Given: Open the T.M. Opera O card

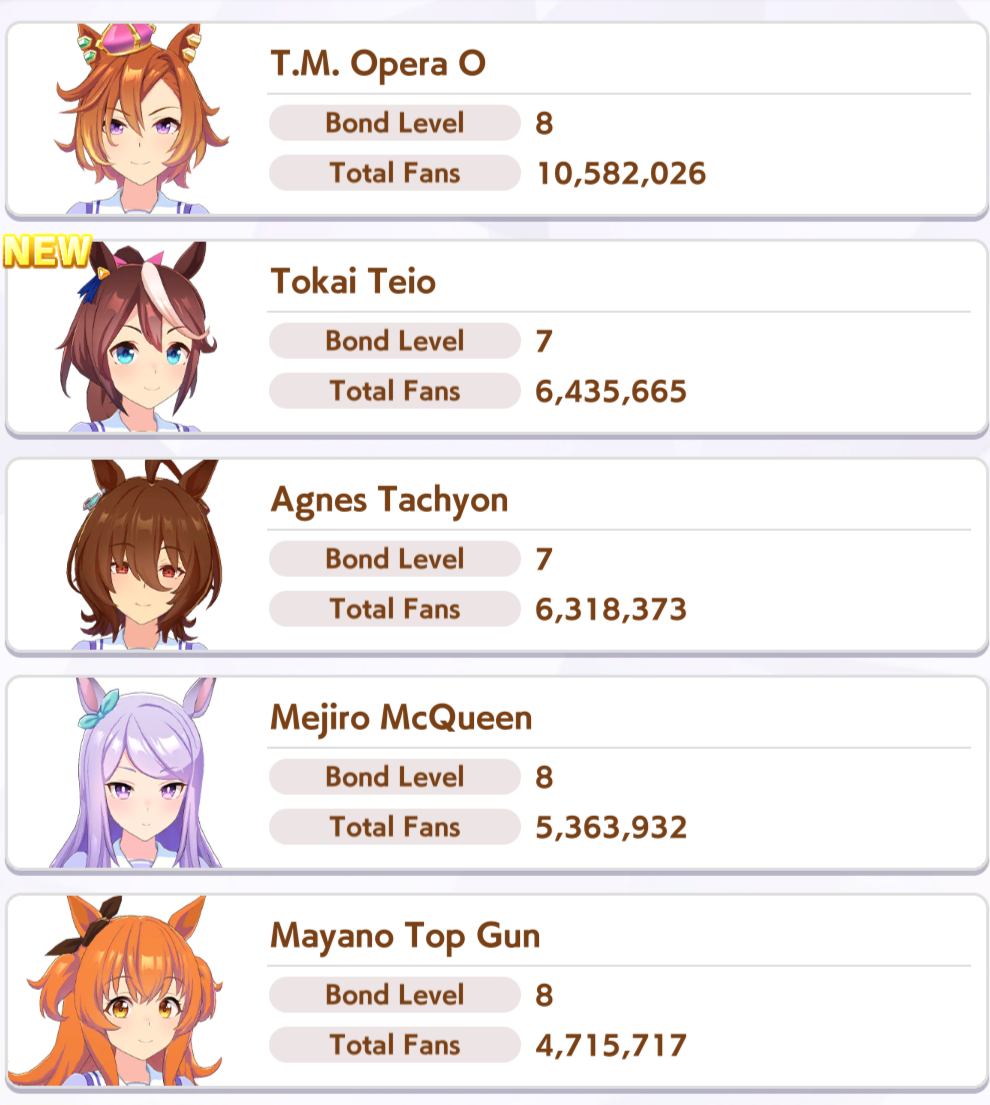Looking at the screenshot, I should click(x=495, y=120).
